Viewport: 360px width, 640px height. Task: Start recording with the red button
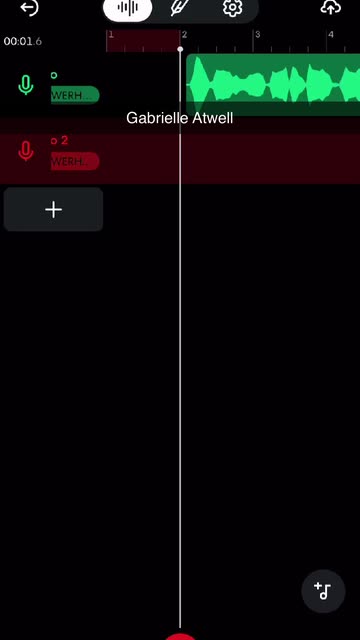[180, 636]
